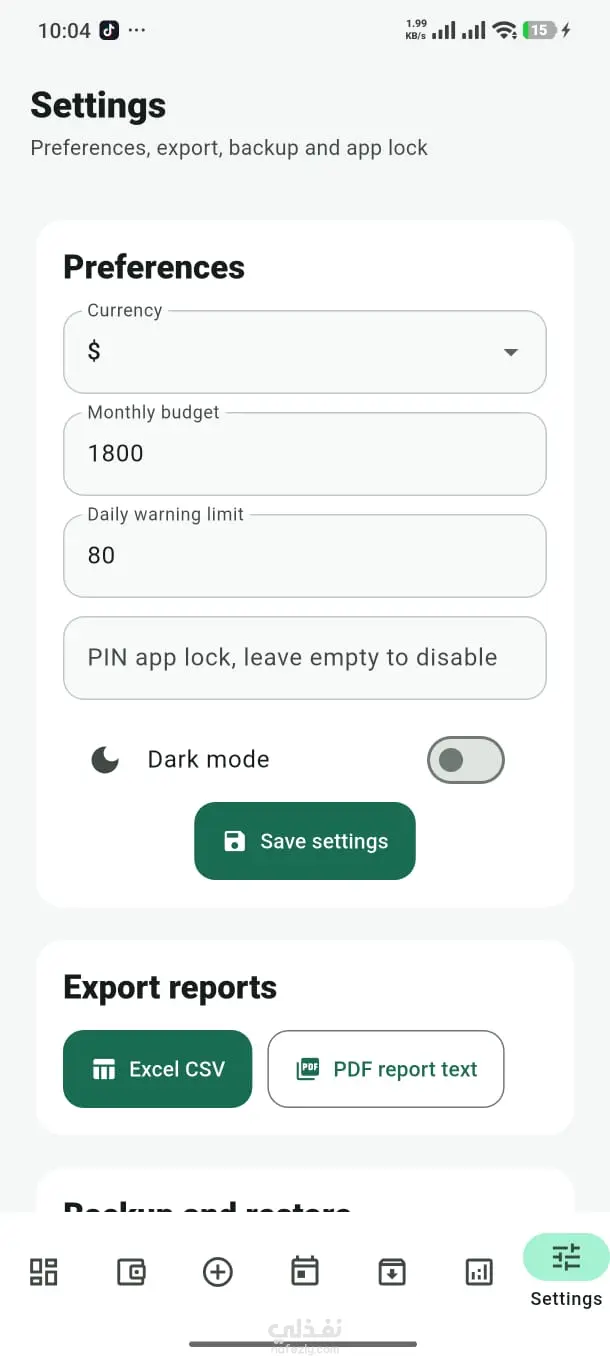Tap Save settings button
610x1356 pixels.
click(x=304, y=841)
